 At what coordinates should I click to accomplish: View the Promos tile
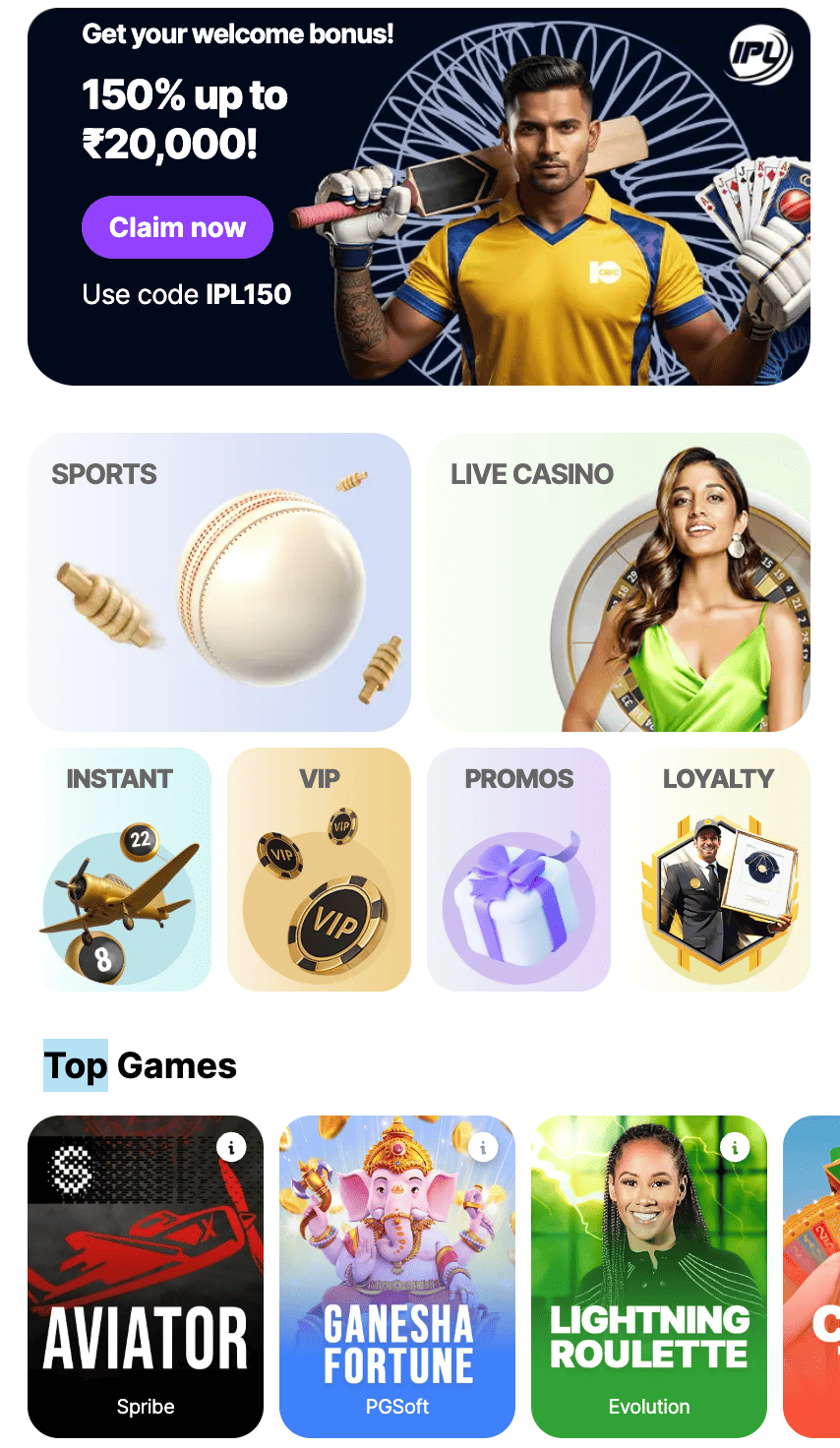click(518, 870)
